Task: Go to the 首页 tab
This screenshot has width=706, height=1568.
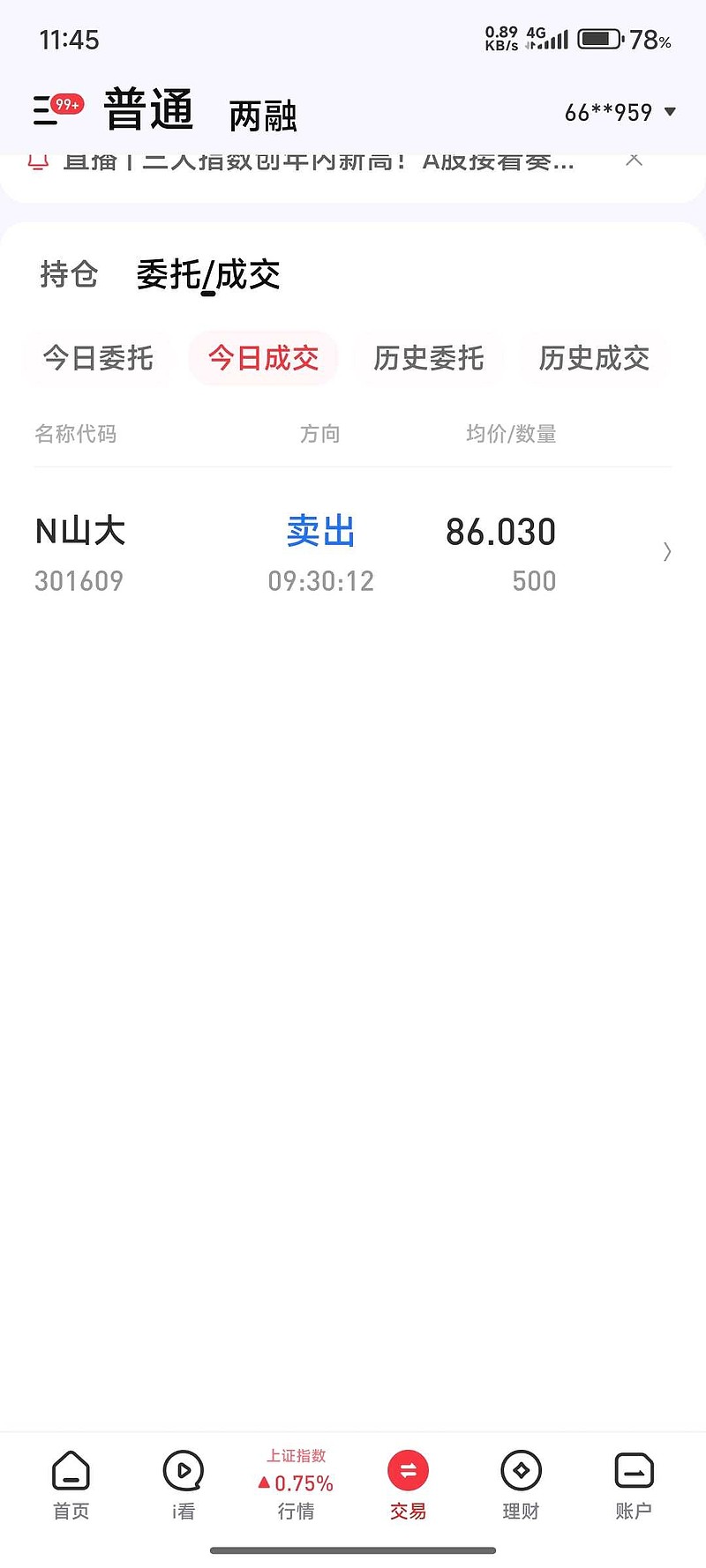Action: 71,1485
